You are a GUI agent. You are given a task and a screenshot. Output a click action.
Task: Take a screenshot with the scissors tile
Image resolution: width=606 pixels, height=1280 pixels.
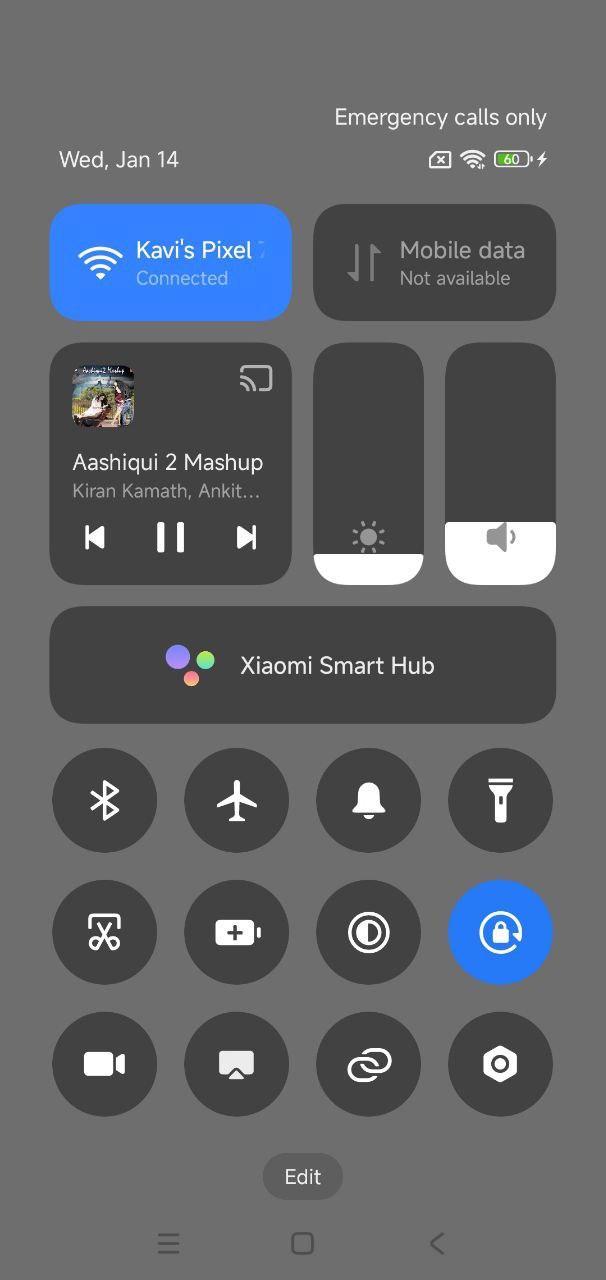104,932
